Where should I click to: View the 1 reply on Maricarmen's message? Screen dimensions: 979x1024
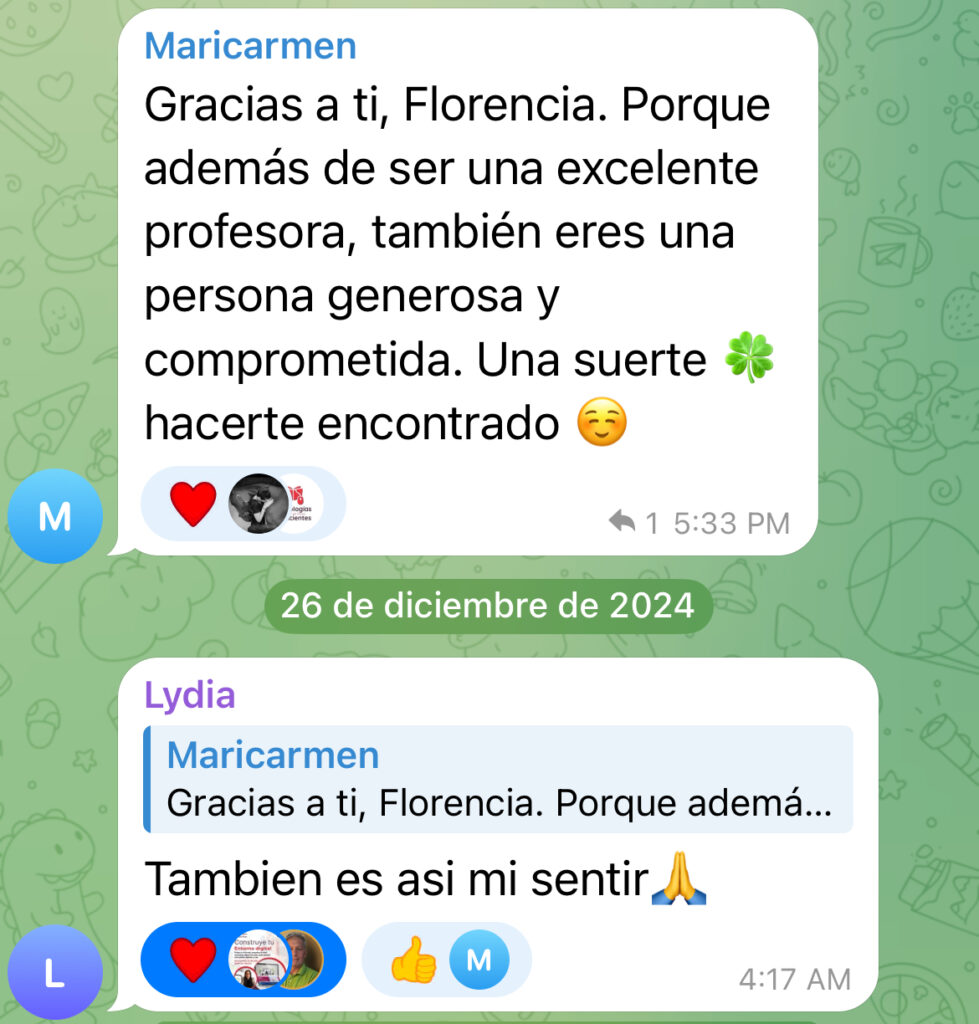click(634, 522)
